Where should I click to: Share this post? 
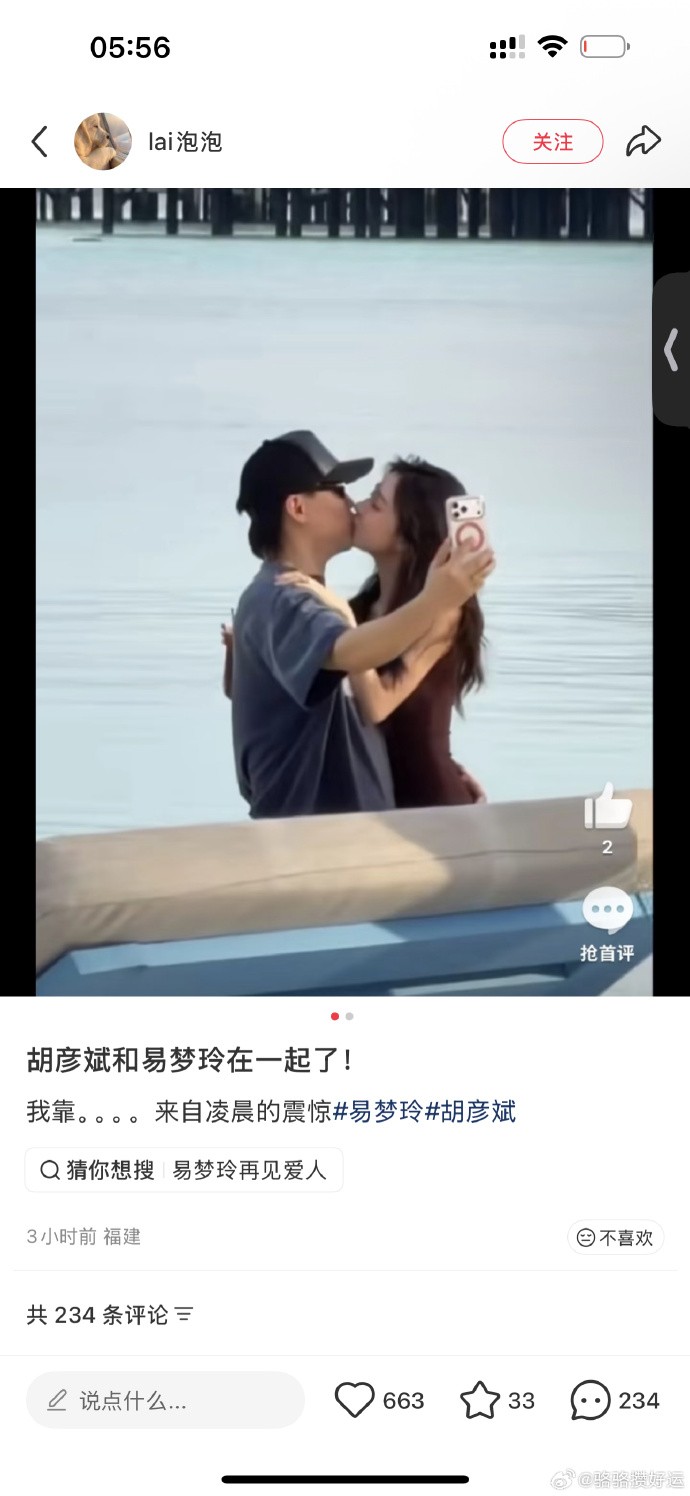[643, 142]
